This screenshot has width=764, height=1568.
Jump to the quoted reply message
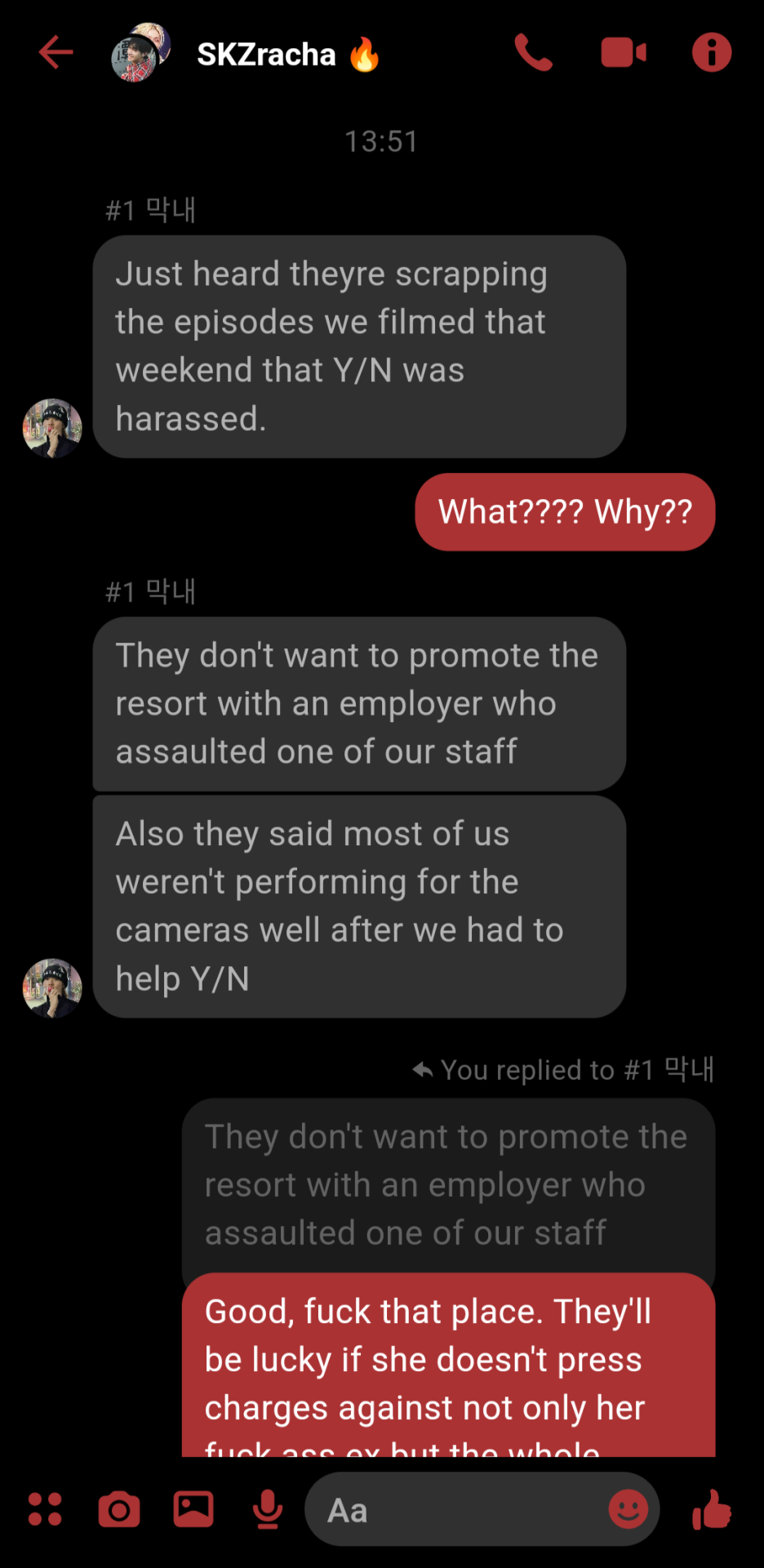447,1185
